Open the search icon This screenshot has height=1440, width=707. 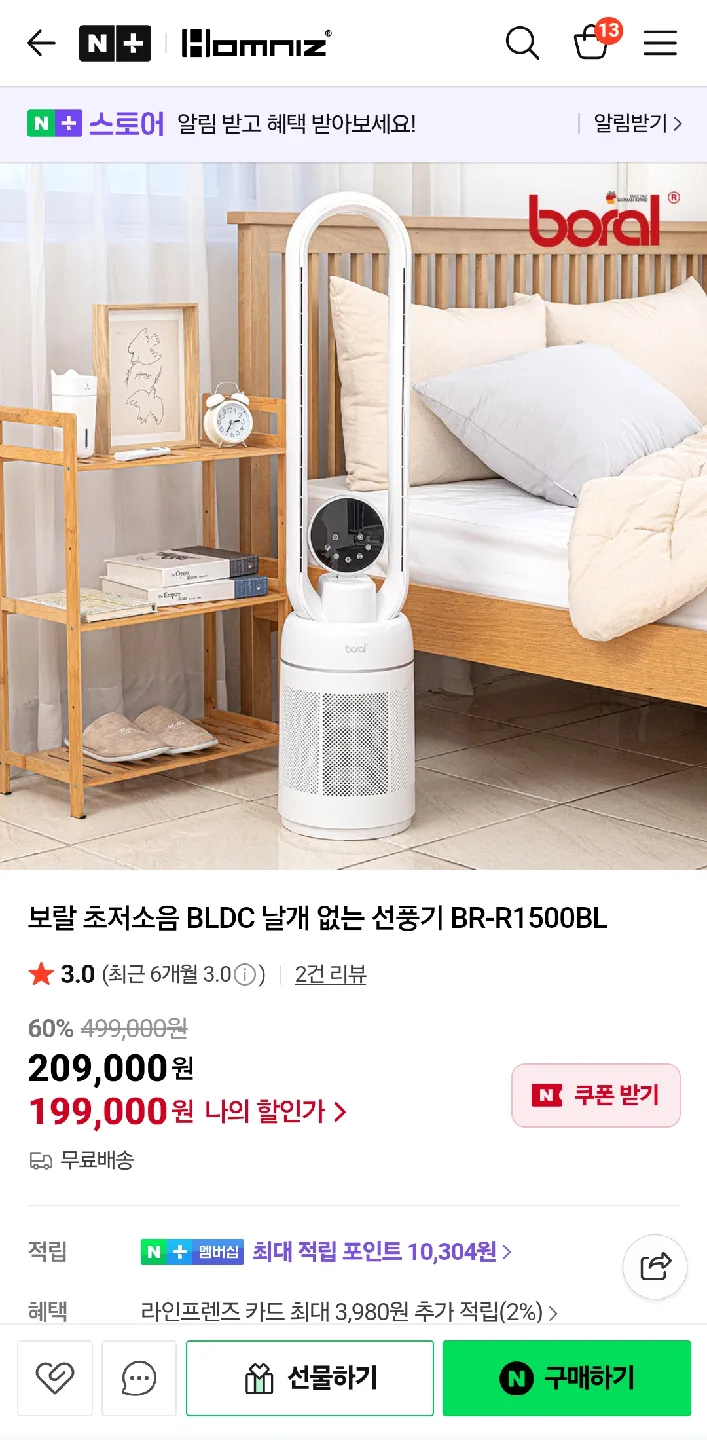(522, 43)
